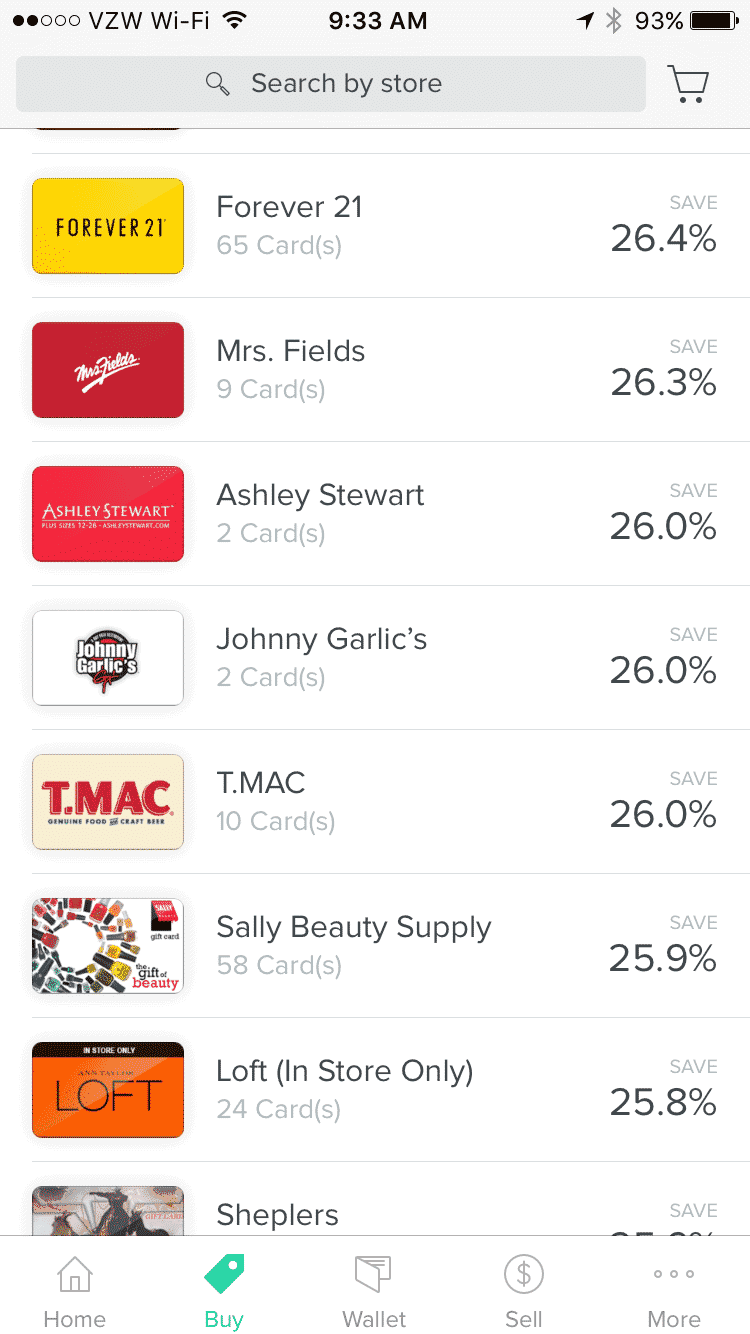Select the Buy tab

(224, 1290)
